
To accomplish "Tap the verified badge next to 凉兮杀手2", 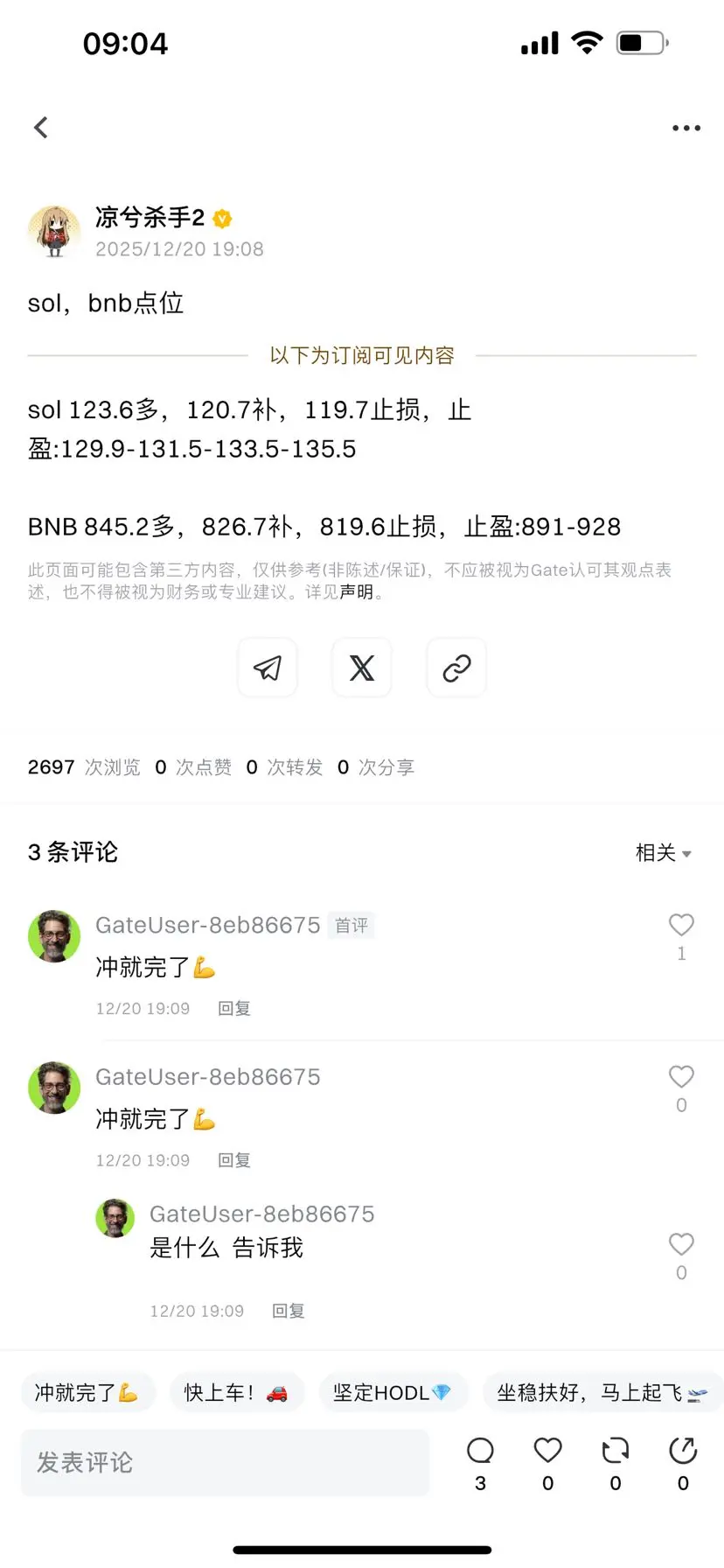I will (x=221, y=219).
